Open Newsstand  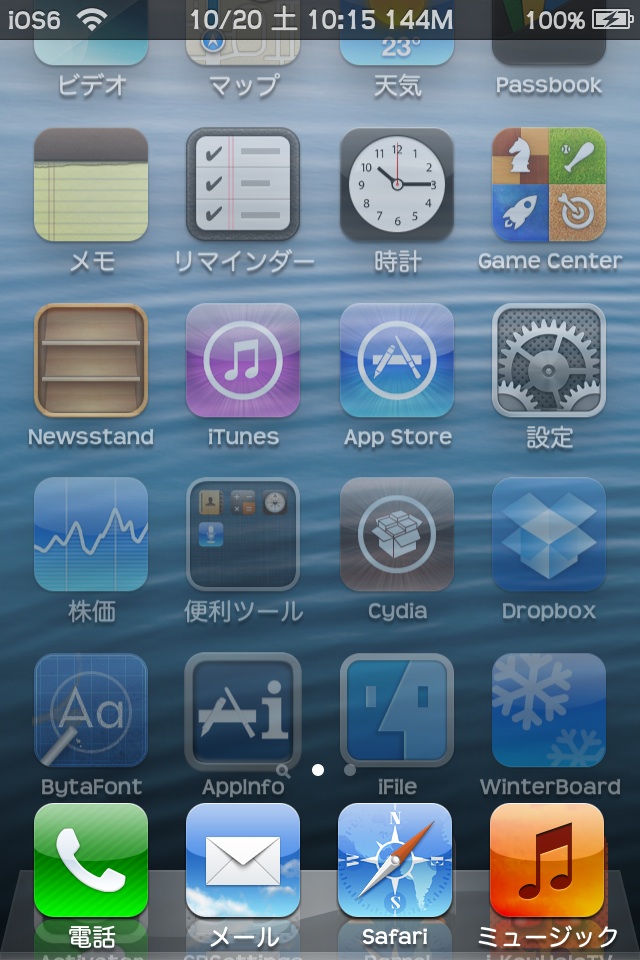91,361
